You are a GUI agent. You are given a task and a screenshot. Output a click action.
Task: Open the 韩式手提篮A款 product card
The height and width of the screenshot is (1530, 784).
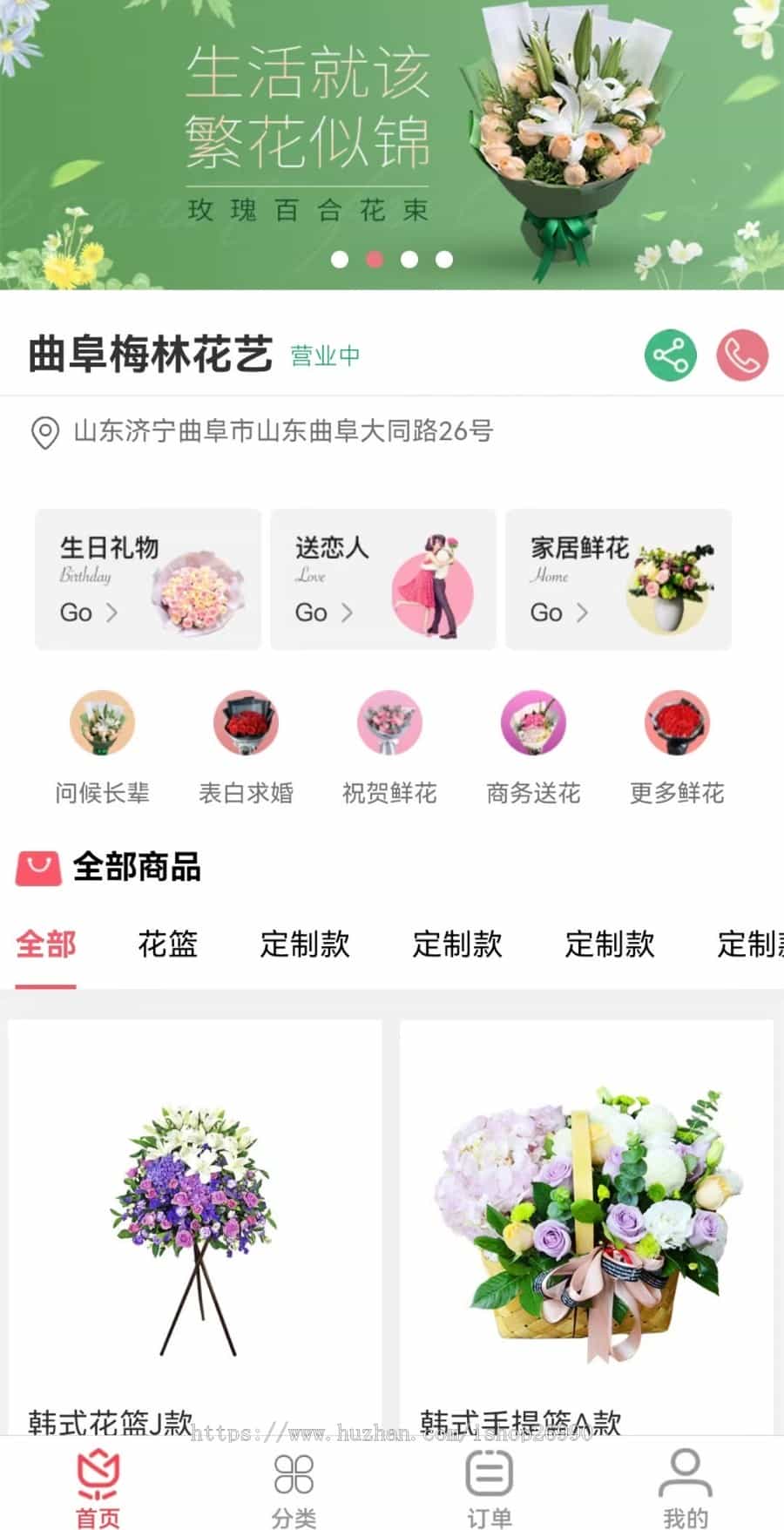click(586, 1220)
